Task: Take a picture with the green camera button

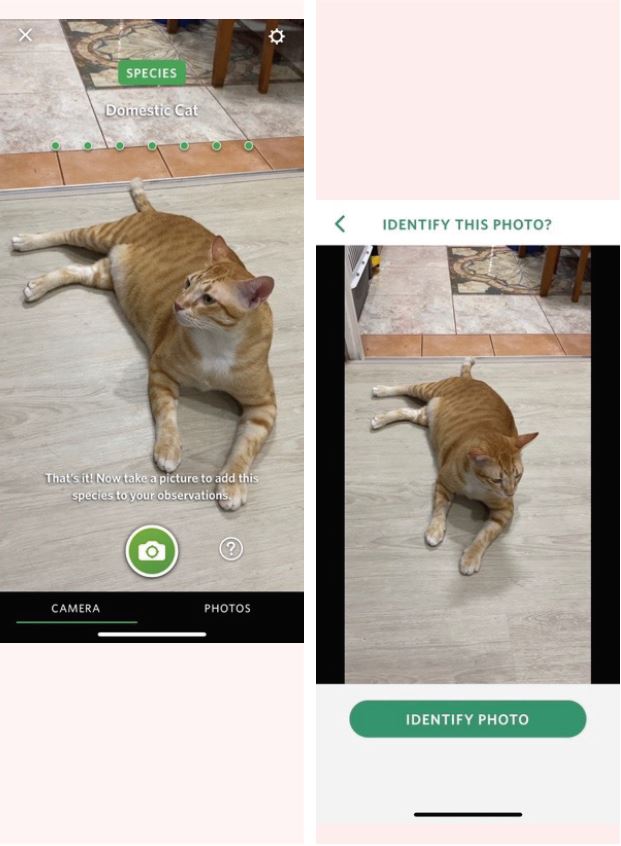Action: (152, 551)
